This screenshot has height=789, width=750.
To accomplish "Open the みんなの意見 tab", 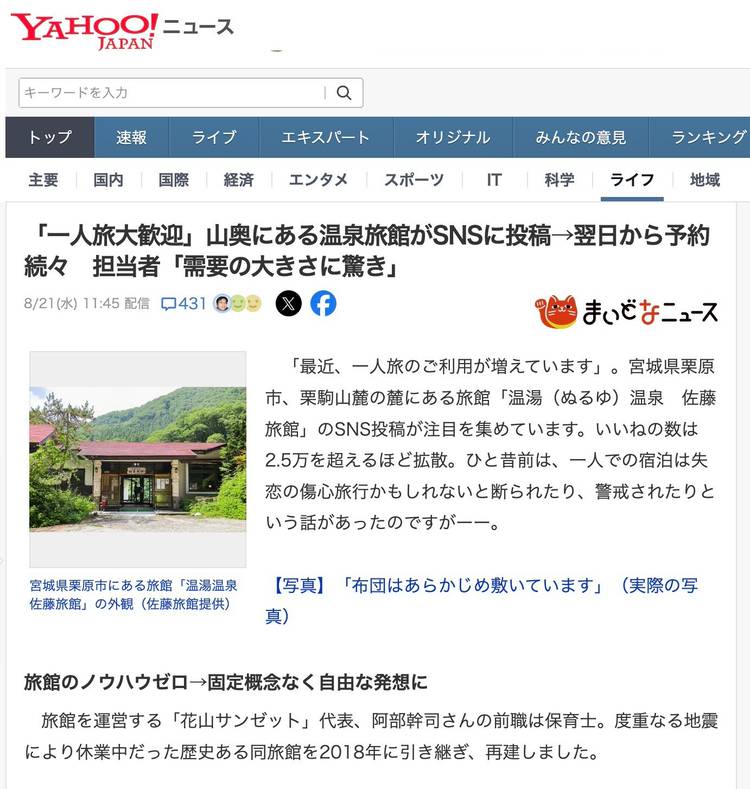I will 581,138.
